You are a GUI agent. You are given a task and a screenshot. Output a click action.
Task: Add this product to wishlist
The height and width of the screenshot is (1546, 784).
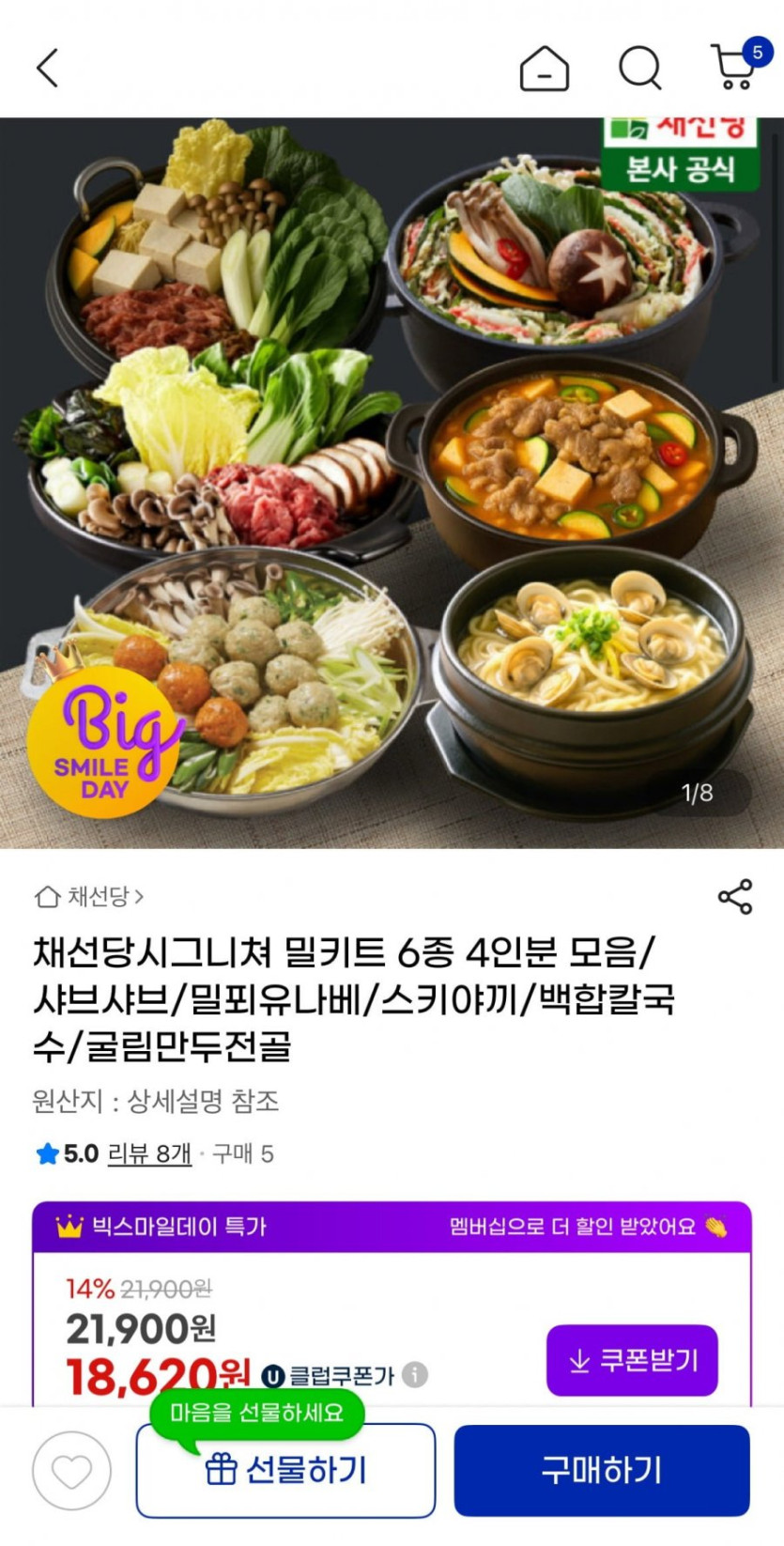[x=71, y=1471]
